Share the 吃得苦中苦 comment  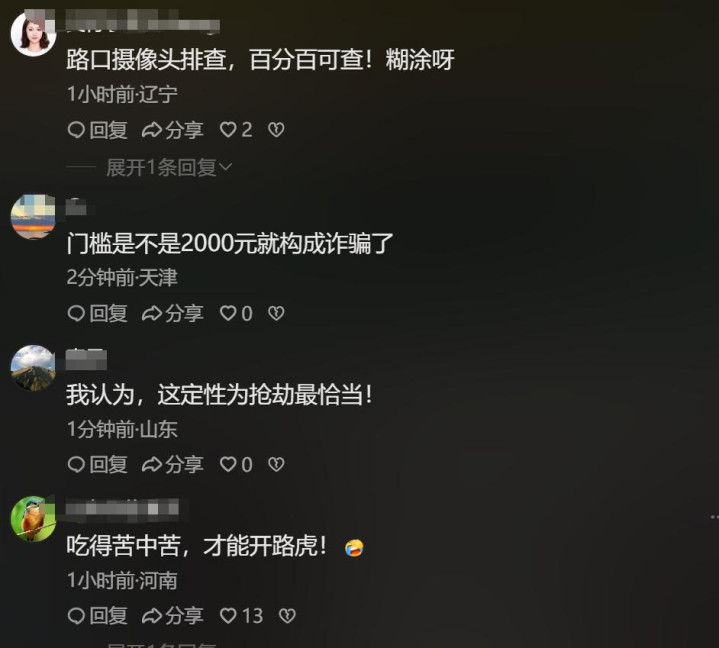click(x=172, y=616)
